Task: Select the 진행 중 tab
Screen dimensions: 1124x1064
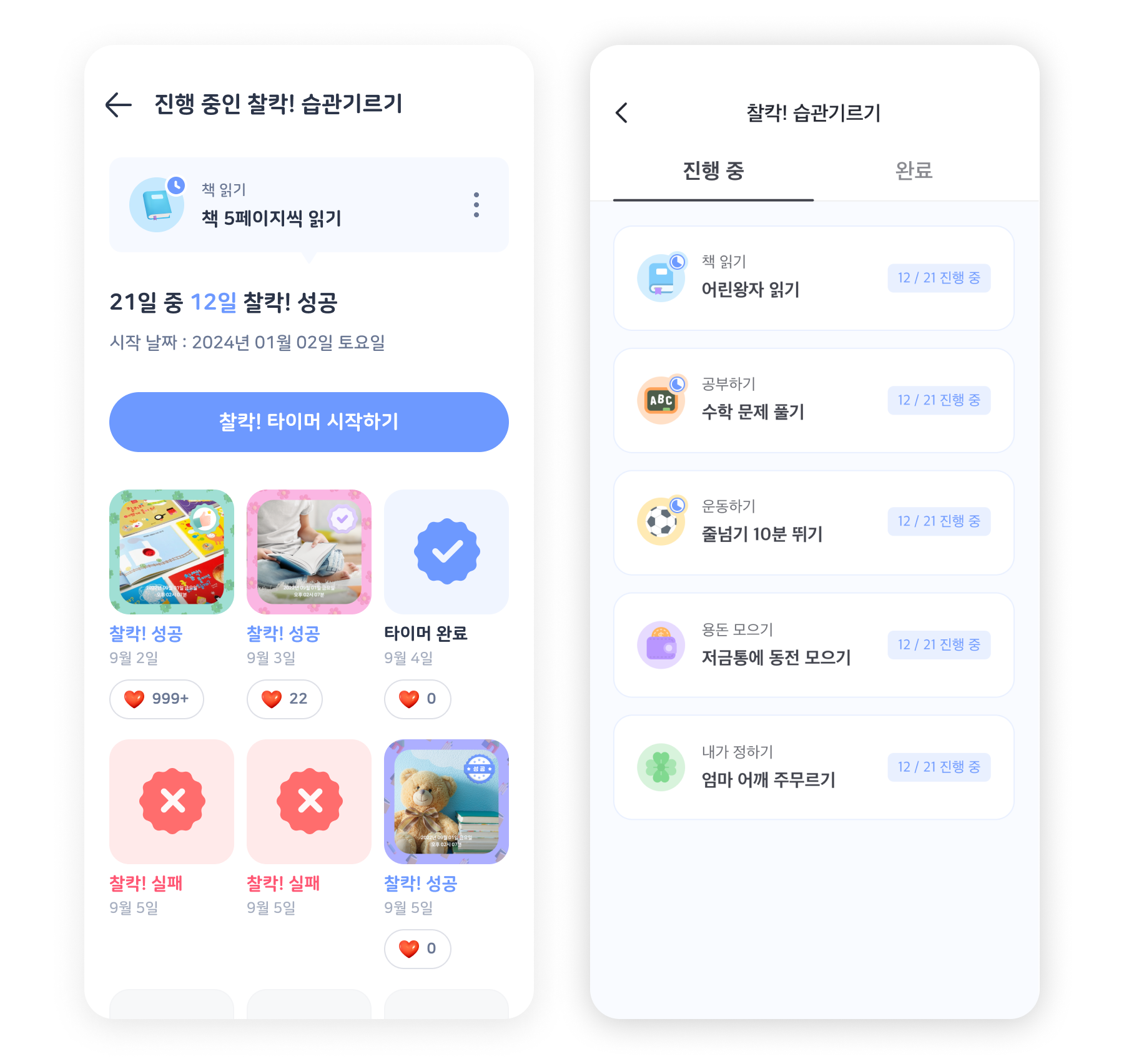Action: click(x=713, y=170)
